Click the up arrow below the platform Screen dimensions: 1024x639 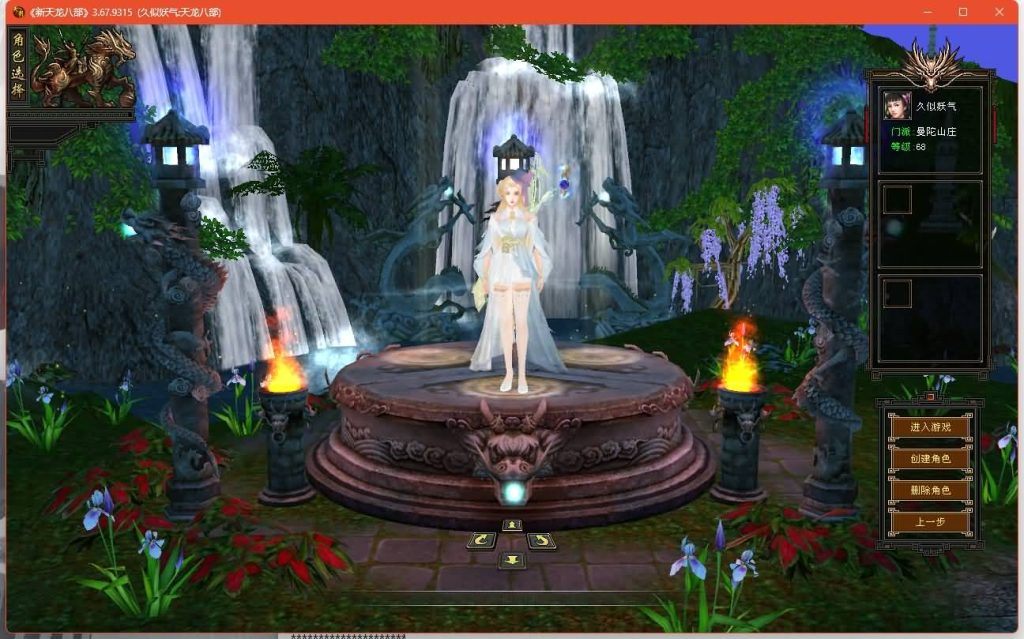click(x=512, y=524)
